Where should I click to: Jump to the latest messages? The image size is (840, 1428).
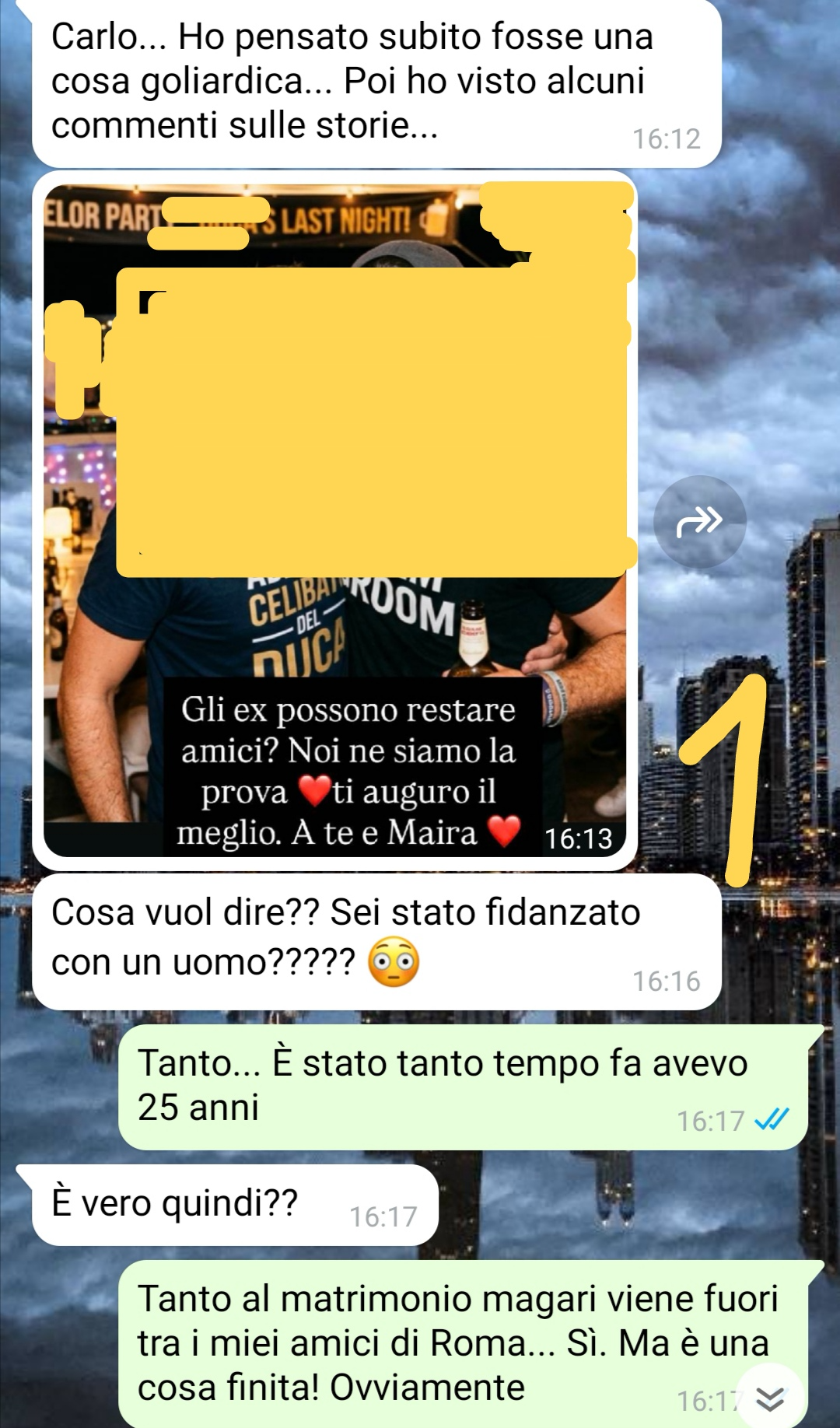(769, 1398)
